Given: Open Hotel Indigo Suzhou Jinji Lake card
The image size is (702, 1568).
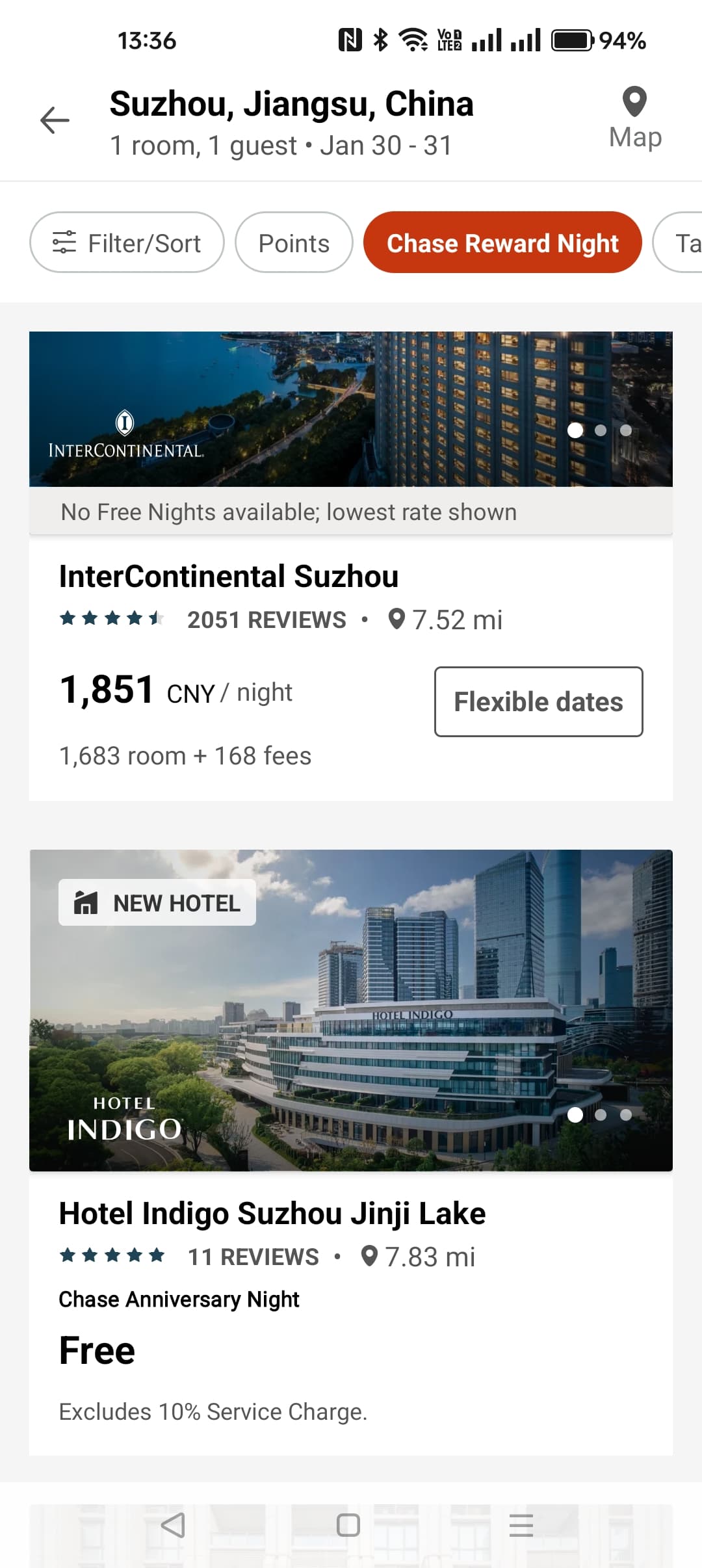Looking at the screenshot, I should click(x=272, y=1214).
